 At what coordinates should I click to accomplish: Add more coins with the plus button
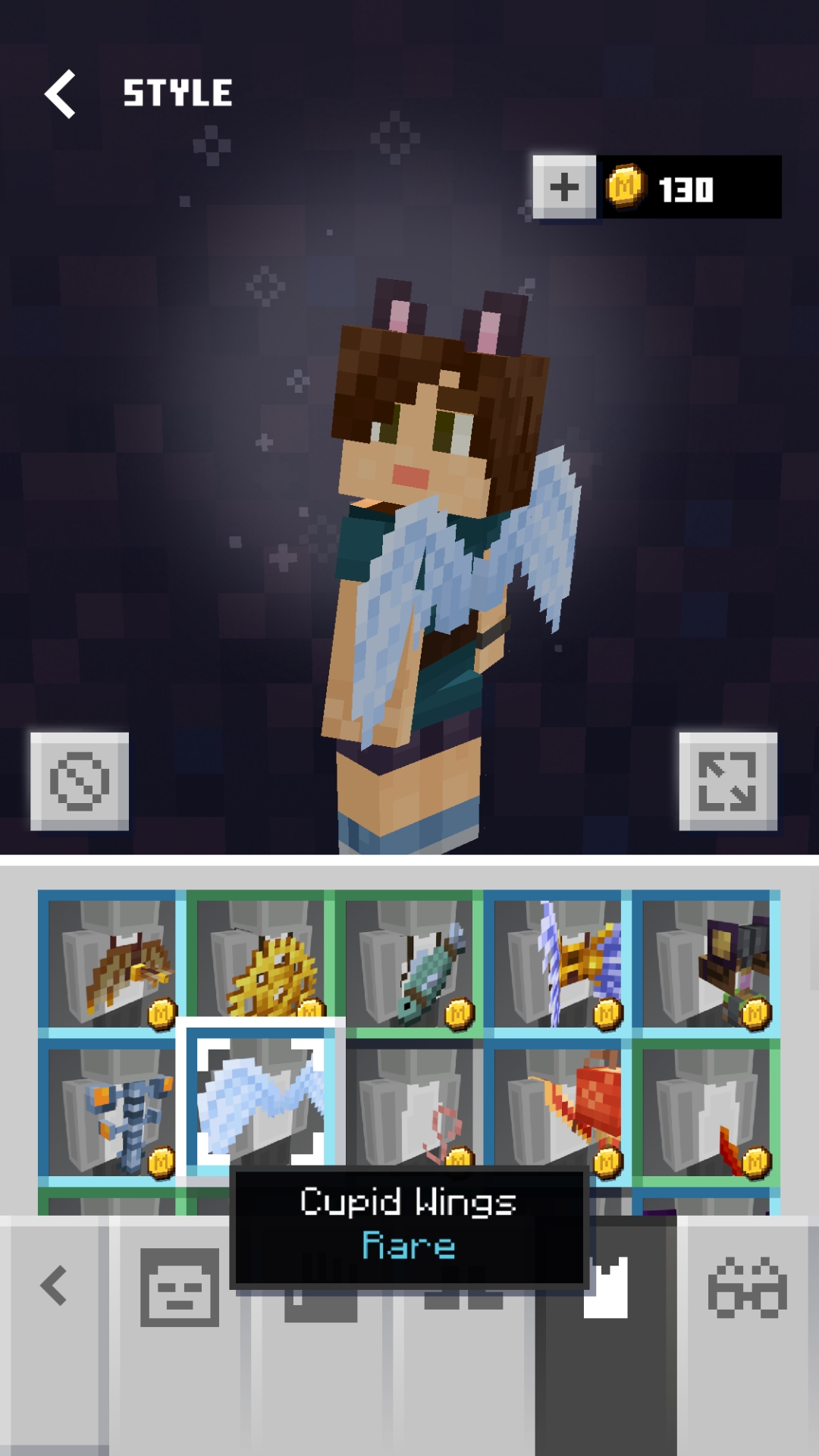(x=564, y=187)
